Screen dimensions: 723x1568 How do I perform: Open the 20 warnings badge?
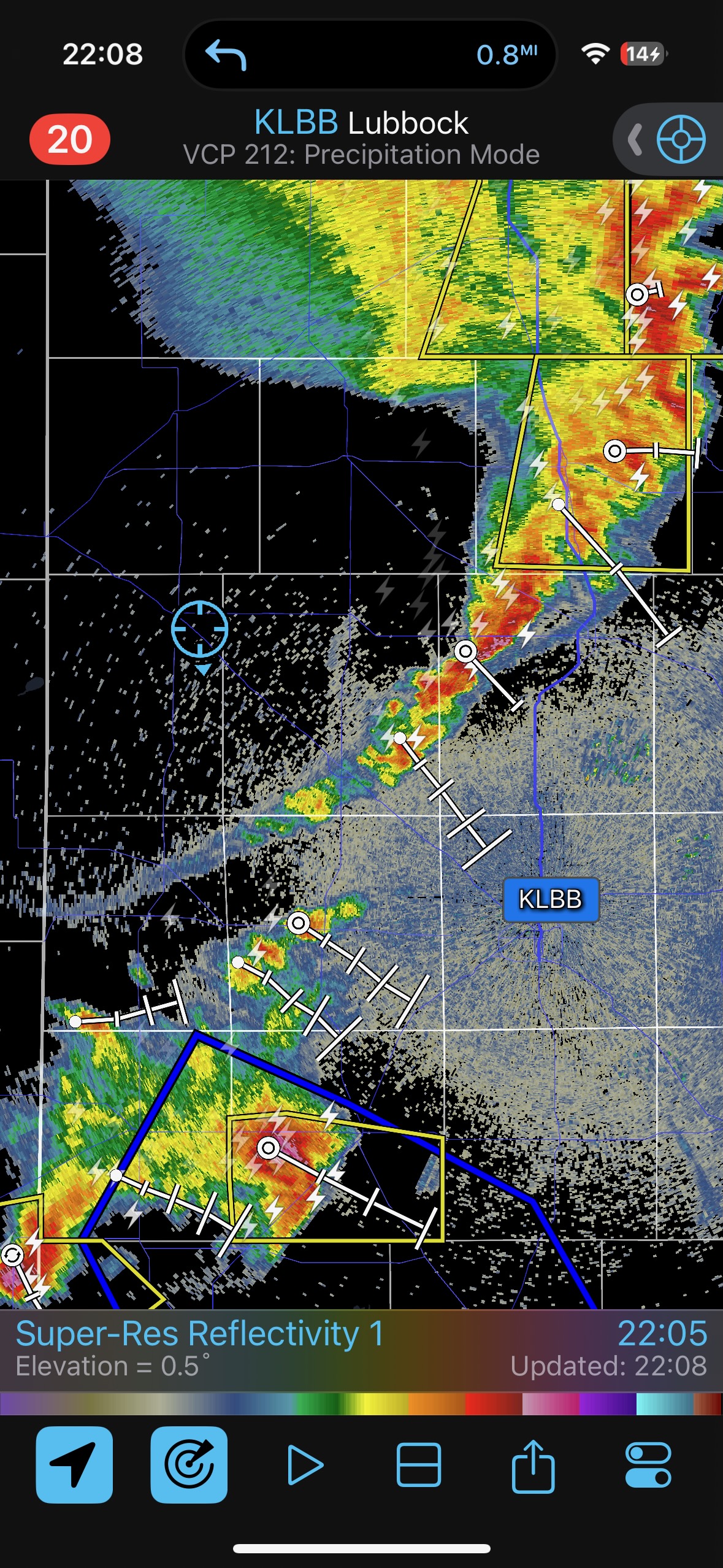pyautogui.click(x=70, y=140)
